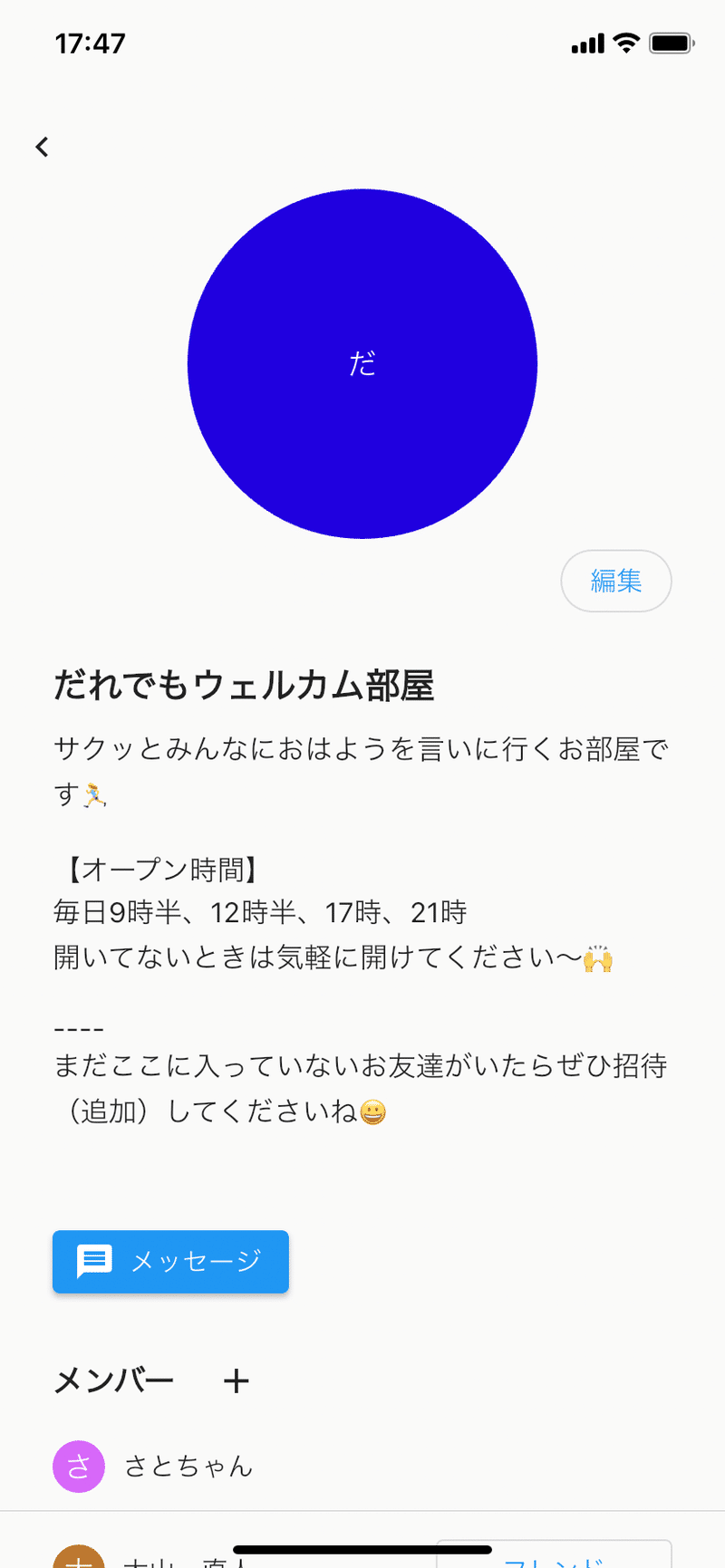This screenshot has width=725, height=1568.
Task: Open member add with the + icon
Action: tap(236, 1380)
